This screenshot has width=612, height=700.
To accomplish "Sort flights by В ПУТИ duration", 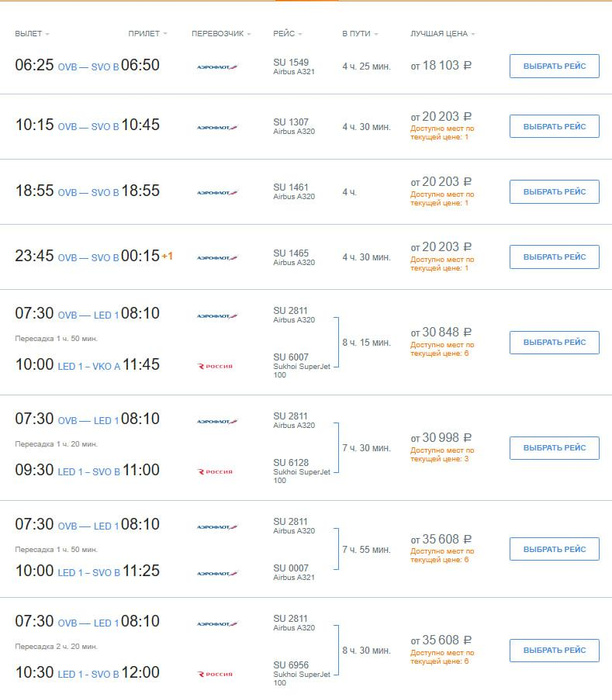I will pyautogui.click(x=358, y=34).
